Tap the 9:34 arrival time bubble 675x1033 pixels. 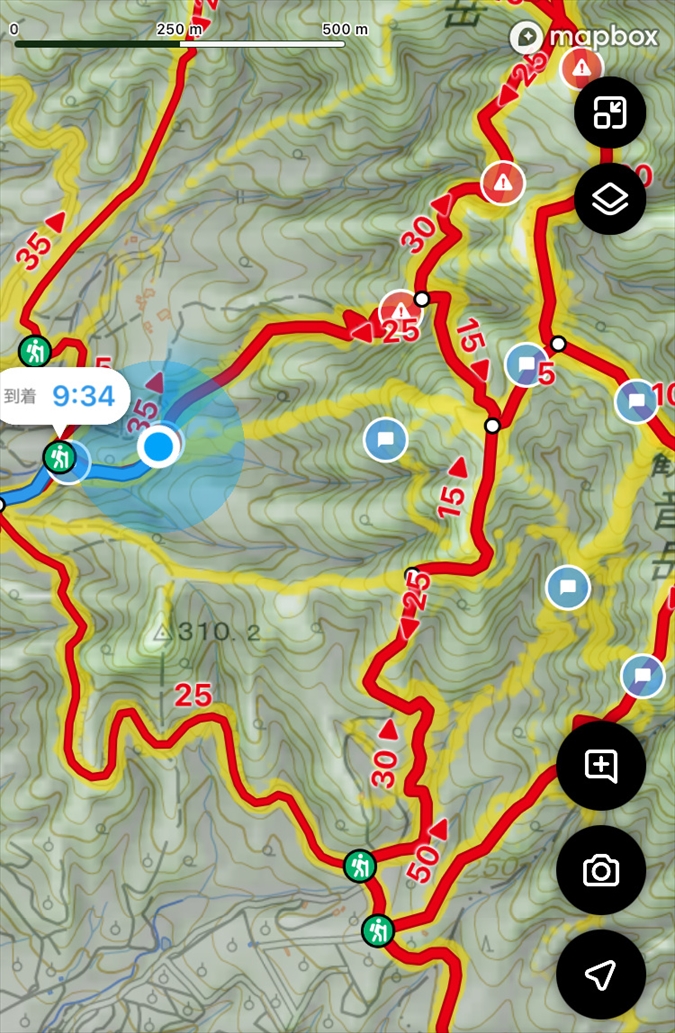(65, 396)
